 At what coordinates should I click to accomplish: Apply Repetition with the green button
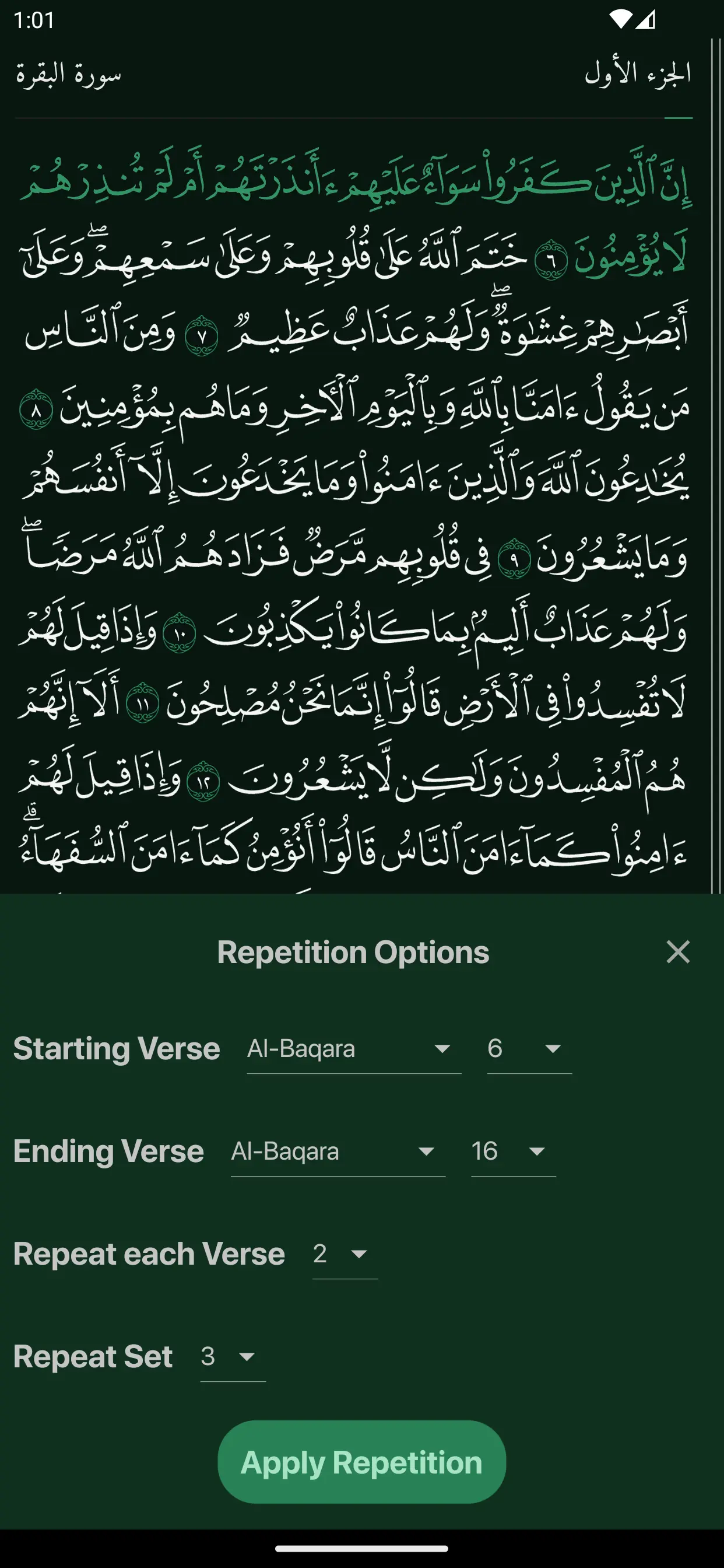362,1462
